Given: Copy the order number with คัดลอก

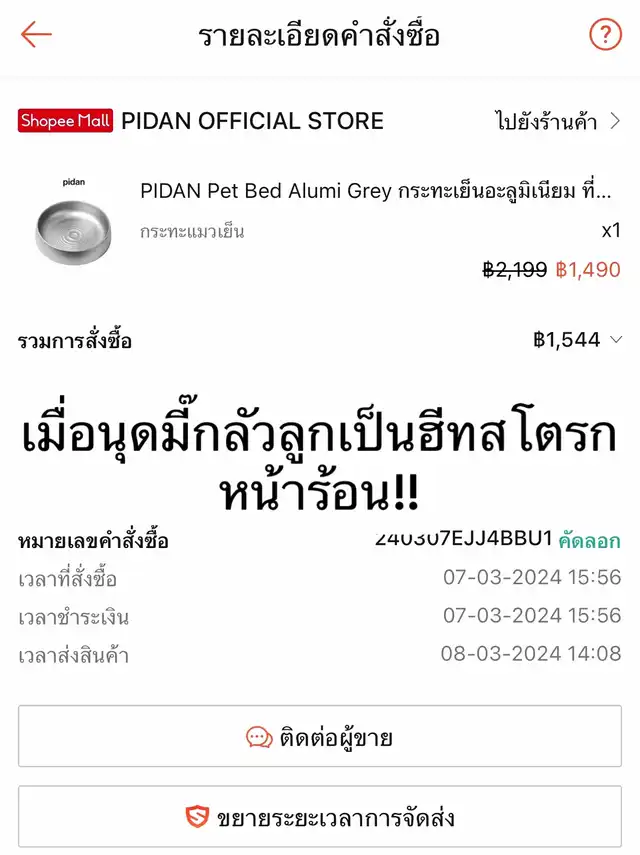Looking at the screenshot, I should click(591, 541).
